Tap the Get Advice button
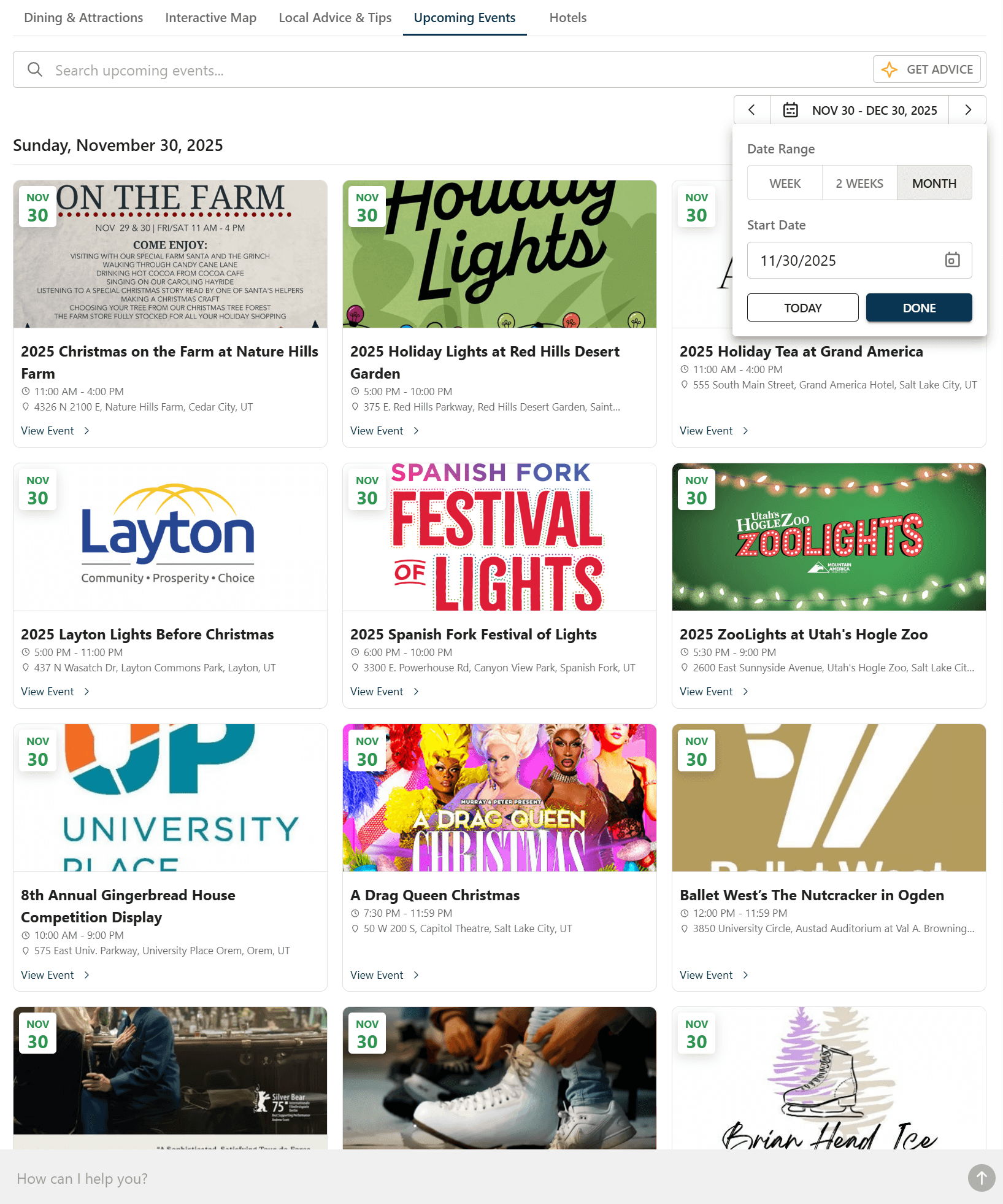Viewport: 1003px width, 1204px height. coord(926,69)
